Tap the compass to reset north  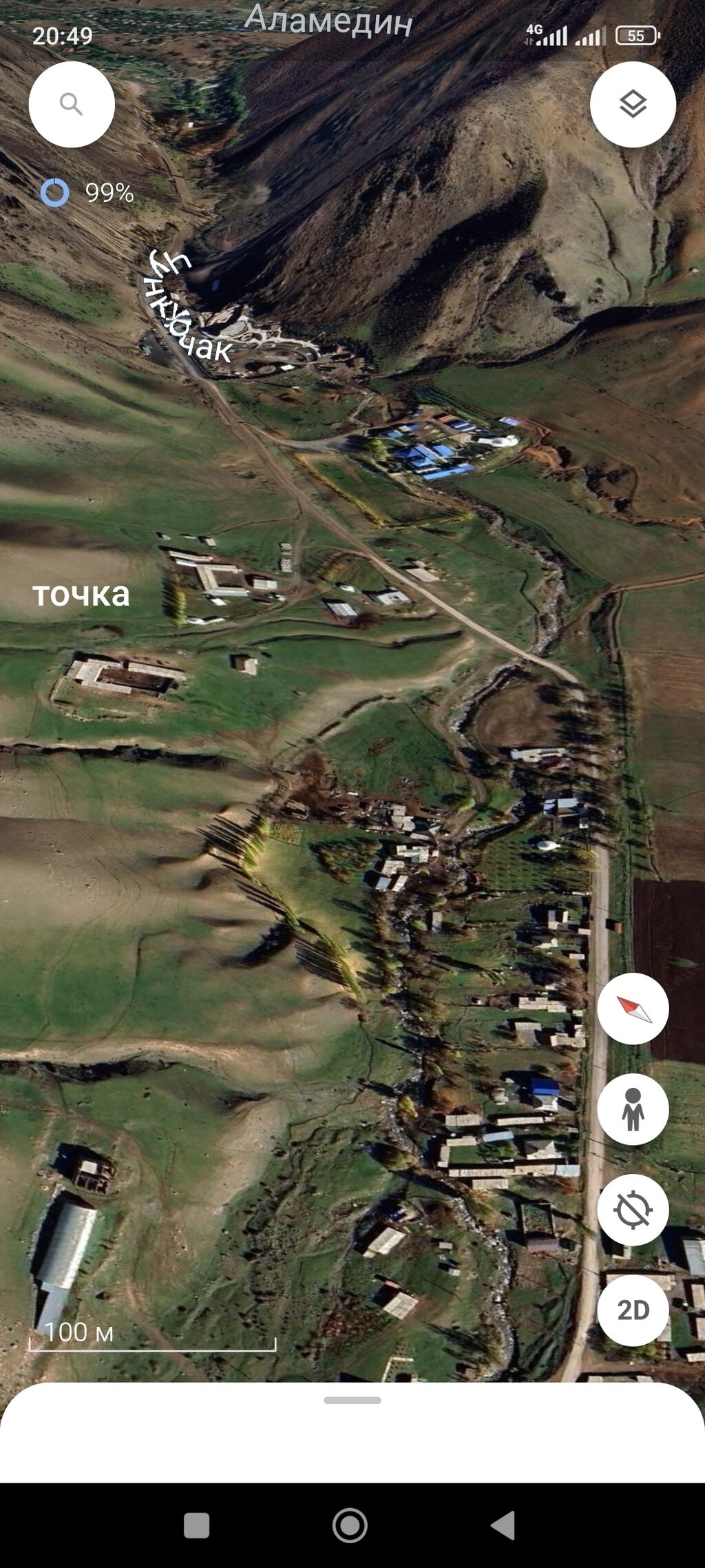633,1009
